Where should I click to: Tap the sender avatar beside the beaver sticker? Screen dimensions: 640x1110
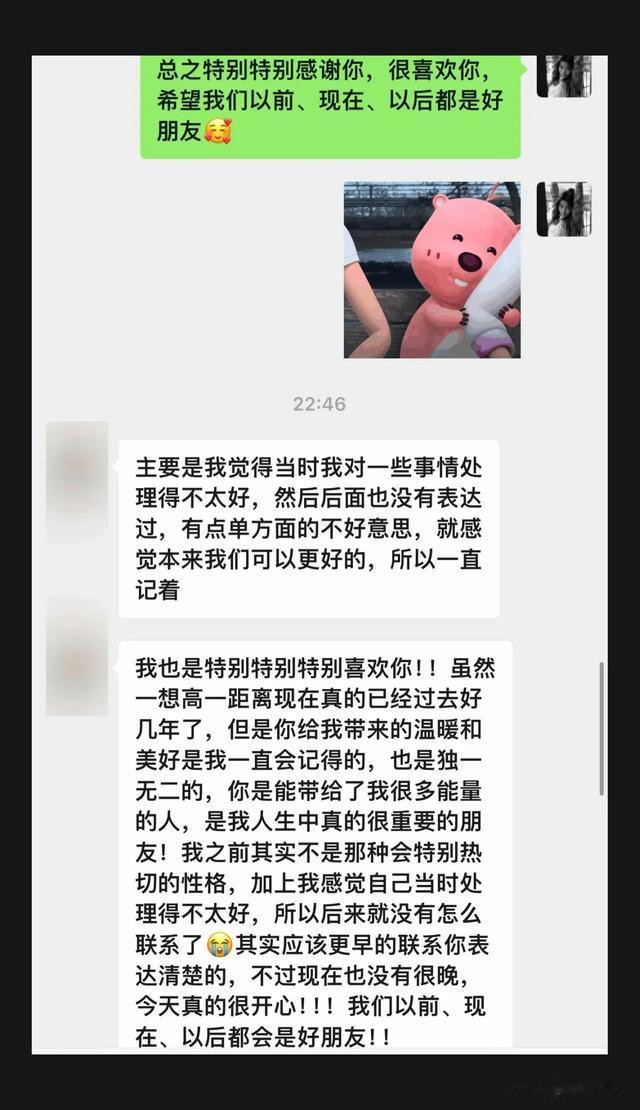tap(564, 209)
